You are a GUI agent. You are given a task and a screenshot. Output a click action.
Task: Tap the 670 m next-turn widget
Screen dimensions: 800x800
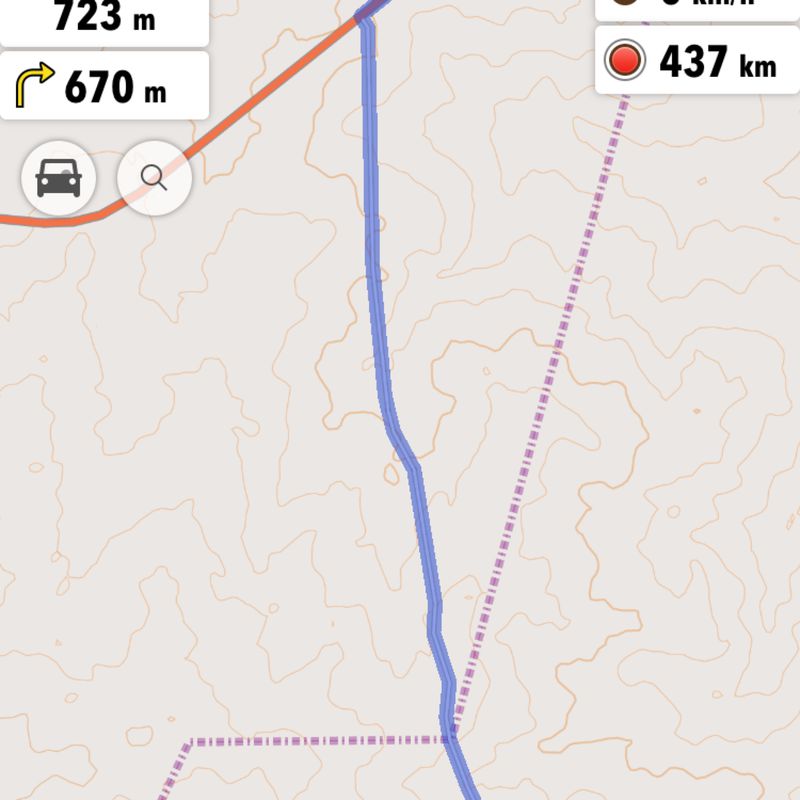coord(104,86)
